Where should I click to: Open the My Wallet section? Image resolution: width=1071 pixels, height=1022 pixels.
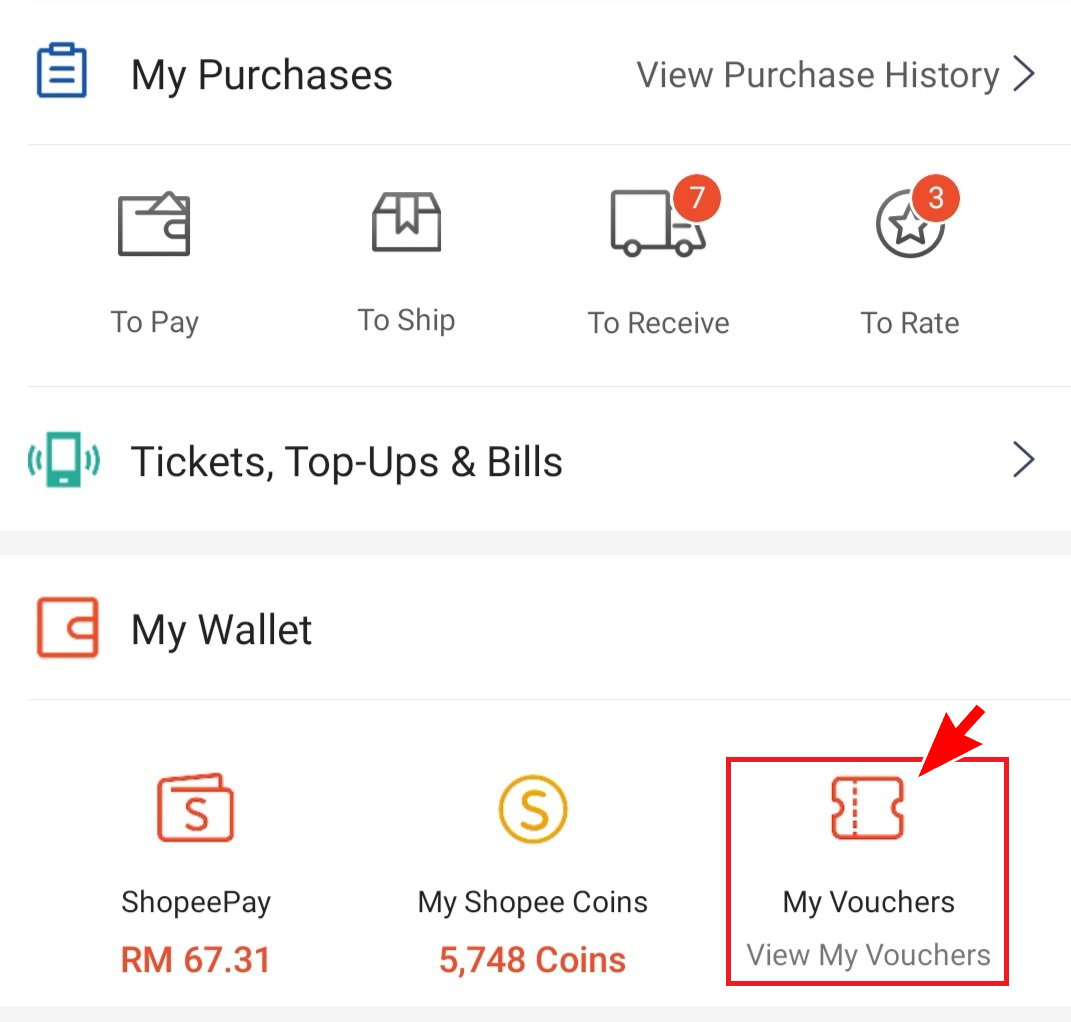(x=222, y=630)
